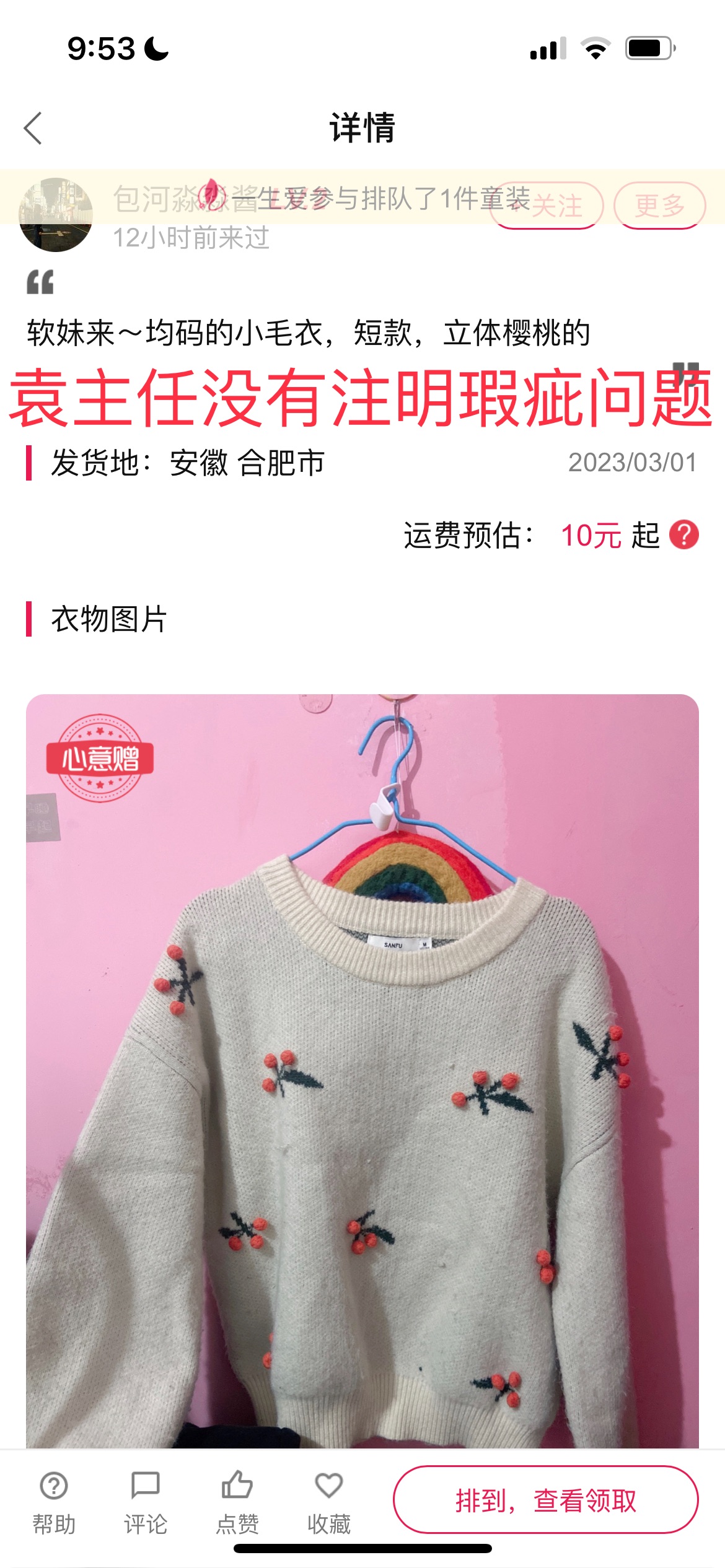Viewport: 725px width, 1568px height.
Task: Open the 更多 options
Action: [659, 206]
